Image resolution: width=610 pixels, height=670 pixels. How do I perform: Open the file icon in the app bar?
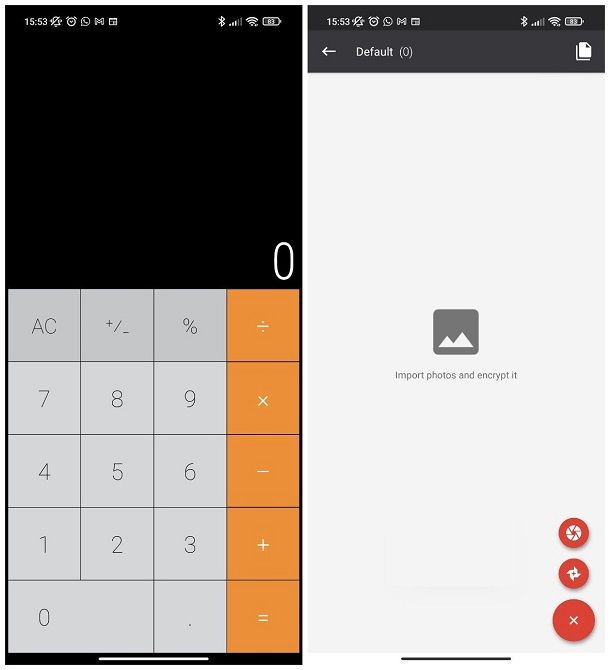pos(583,51)
